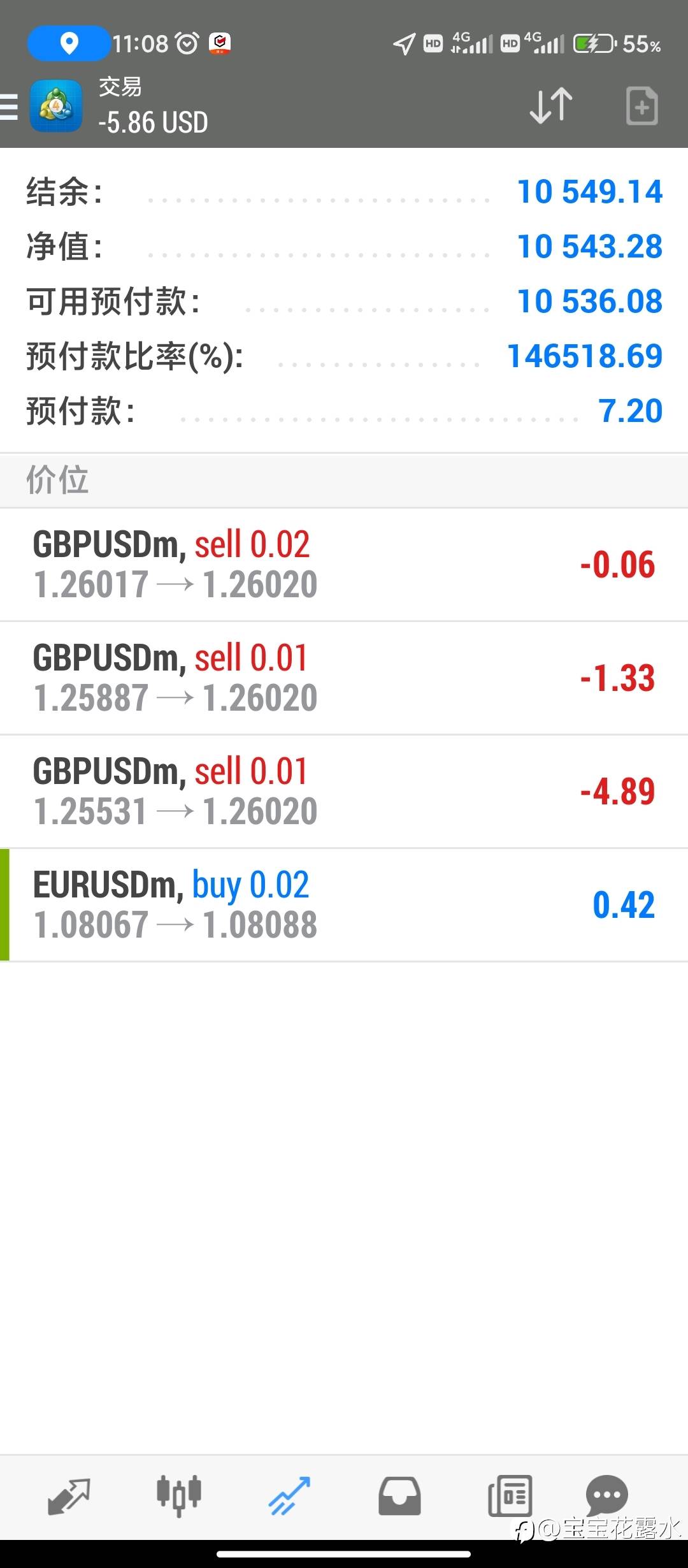Open the GBPUSDm position opened at 1.25887

344,678
